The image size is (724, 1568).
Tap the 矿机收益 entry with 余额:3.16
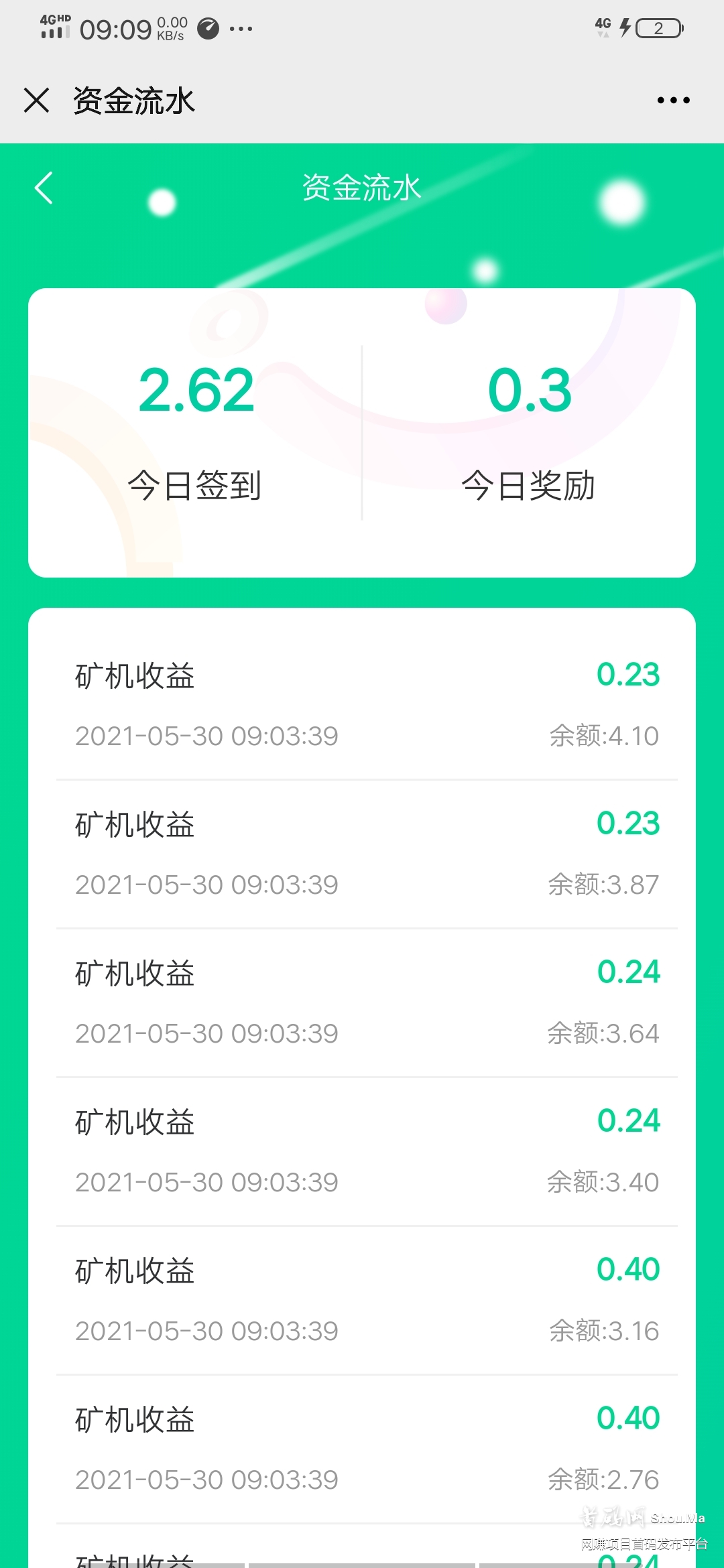362,1297
